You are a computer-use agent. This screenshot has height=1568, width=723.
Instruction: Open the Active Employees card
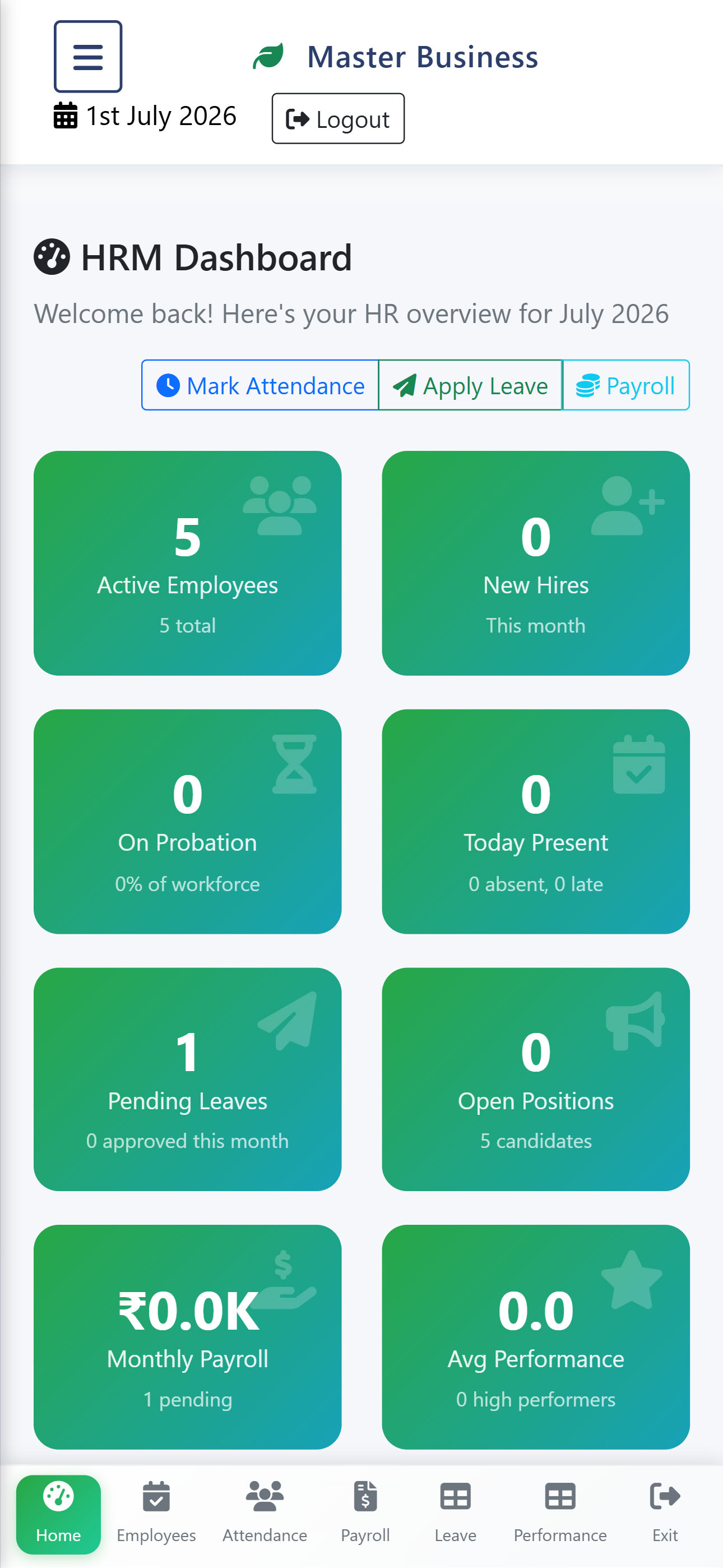pos(187,563)
